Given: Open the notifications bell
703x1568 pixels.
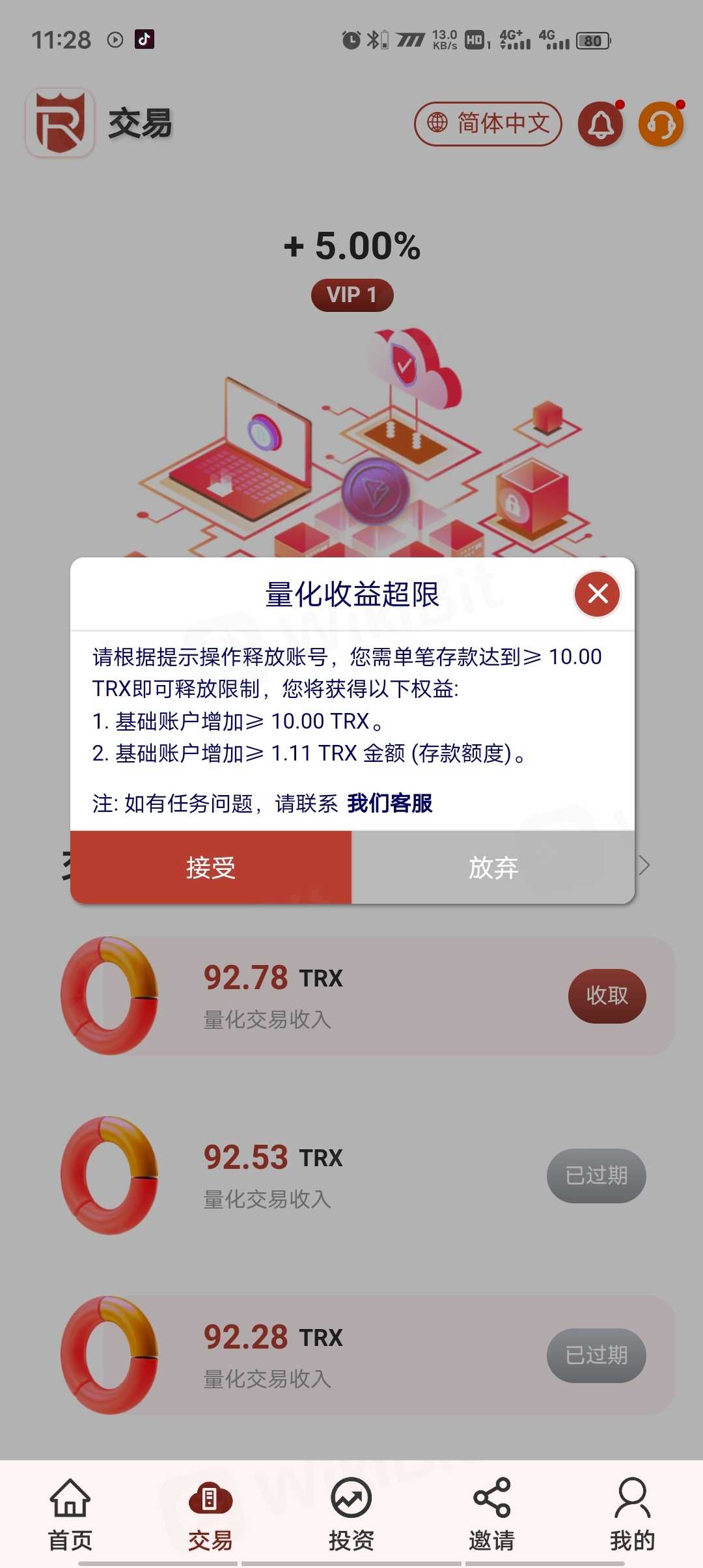Looking at the screenshot, I should click(600, 124).
